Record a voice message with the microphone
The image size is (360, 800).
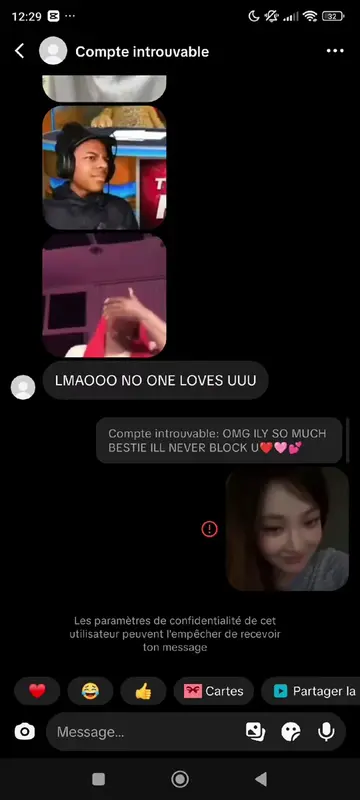coord(326,732)
